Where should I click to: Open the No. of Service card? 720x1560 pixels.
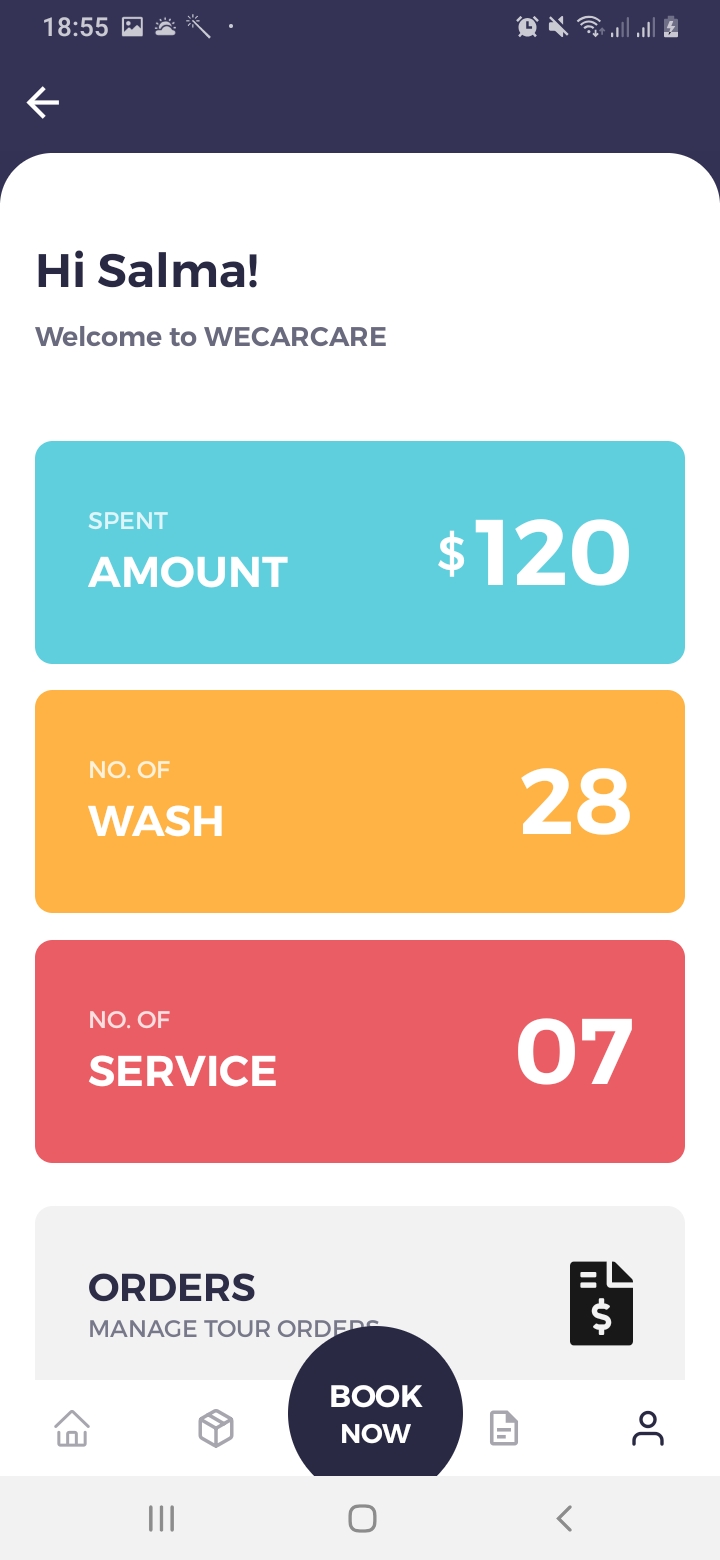360,1051
